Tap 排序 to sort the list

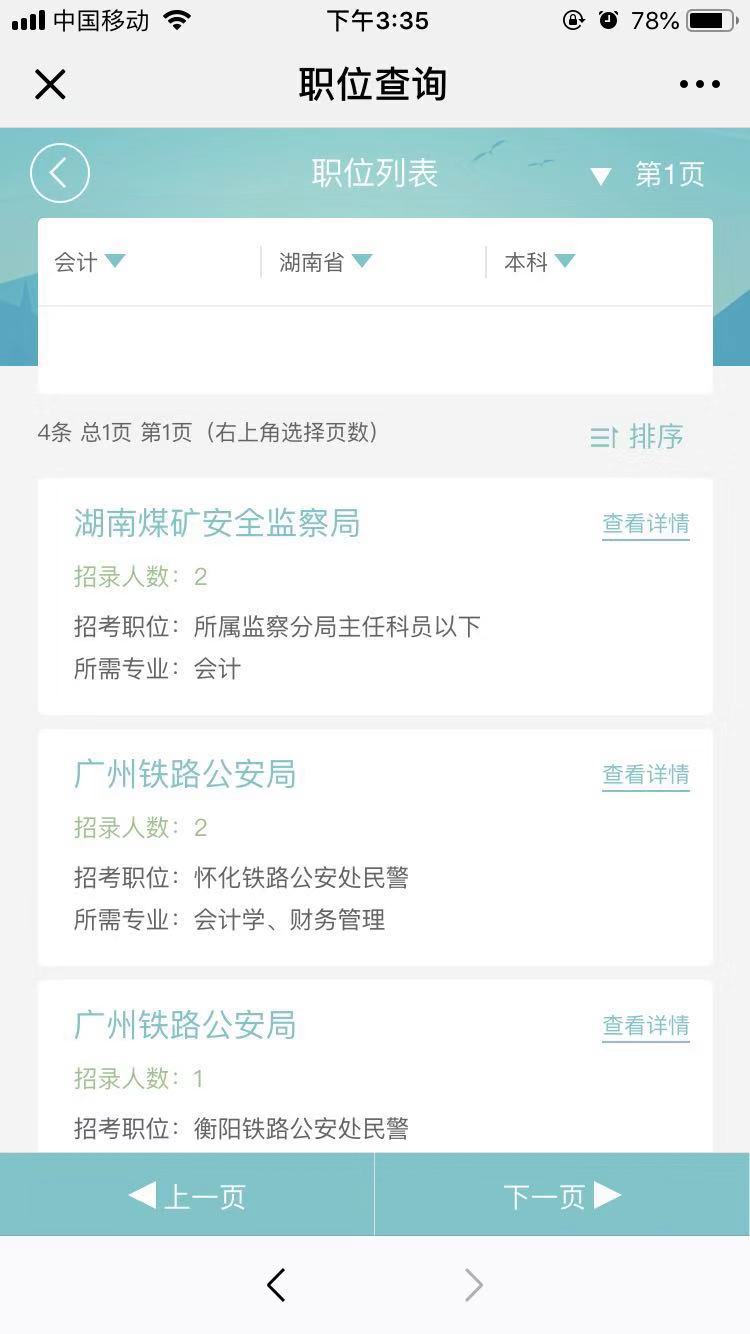click(637, 437)
